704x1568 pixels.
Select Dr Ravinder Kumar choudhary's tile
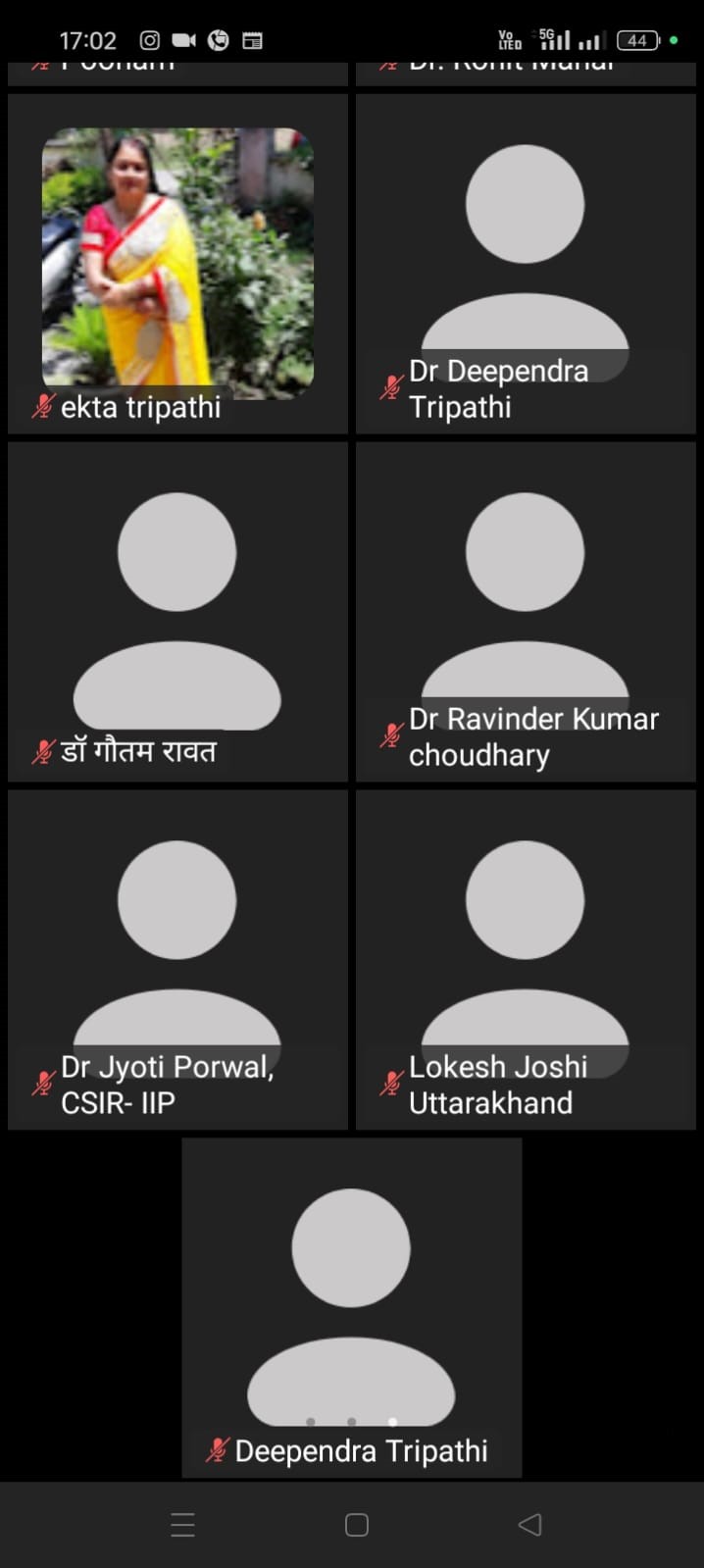click(x=526, y=611)
